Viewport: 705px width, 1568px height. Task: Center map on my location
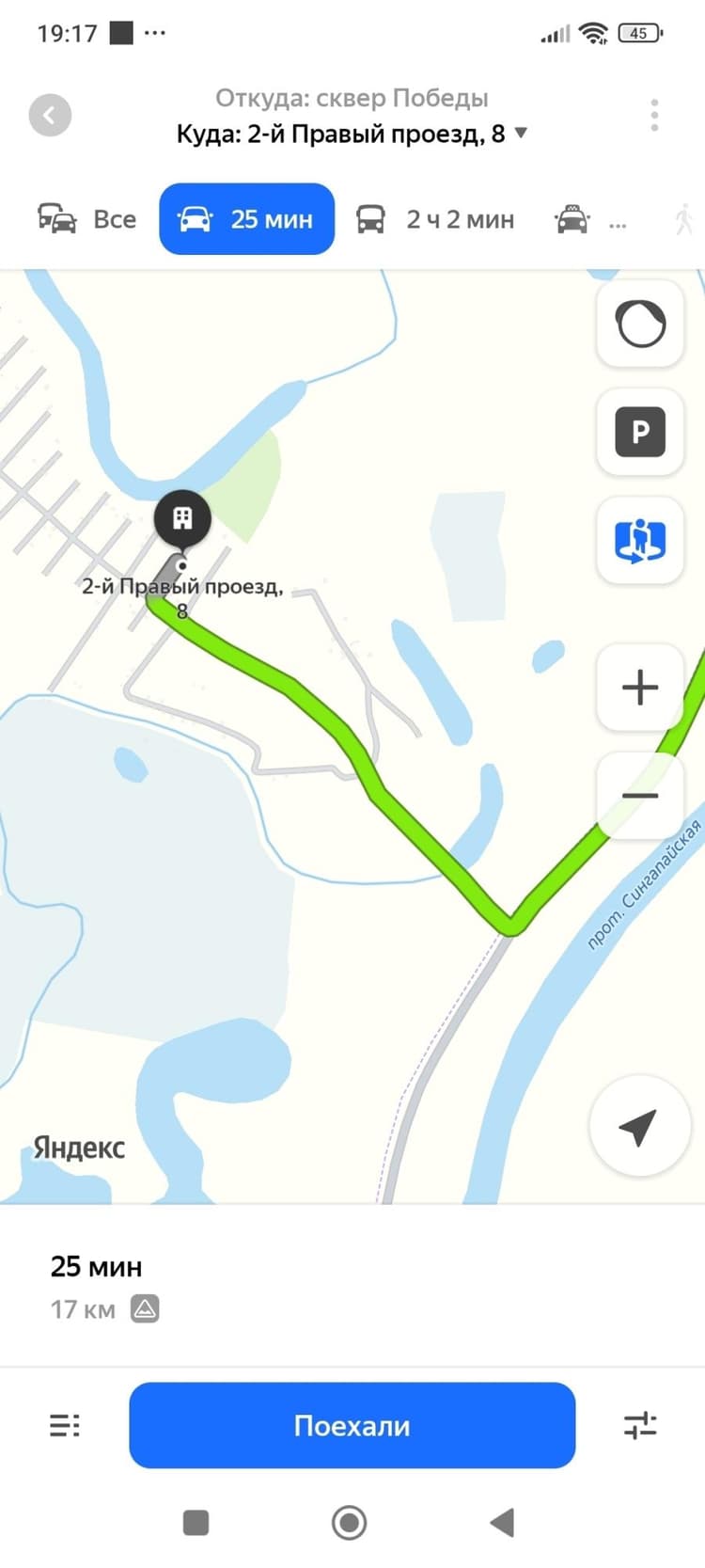point(639,1126)
